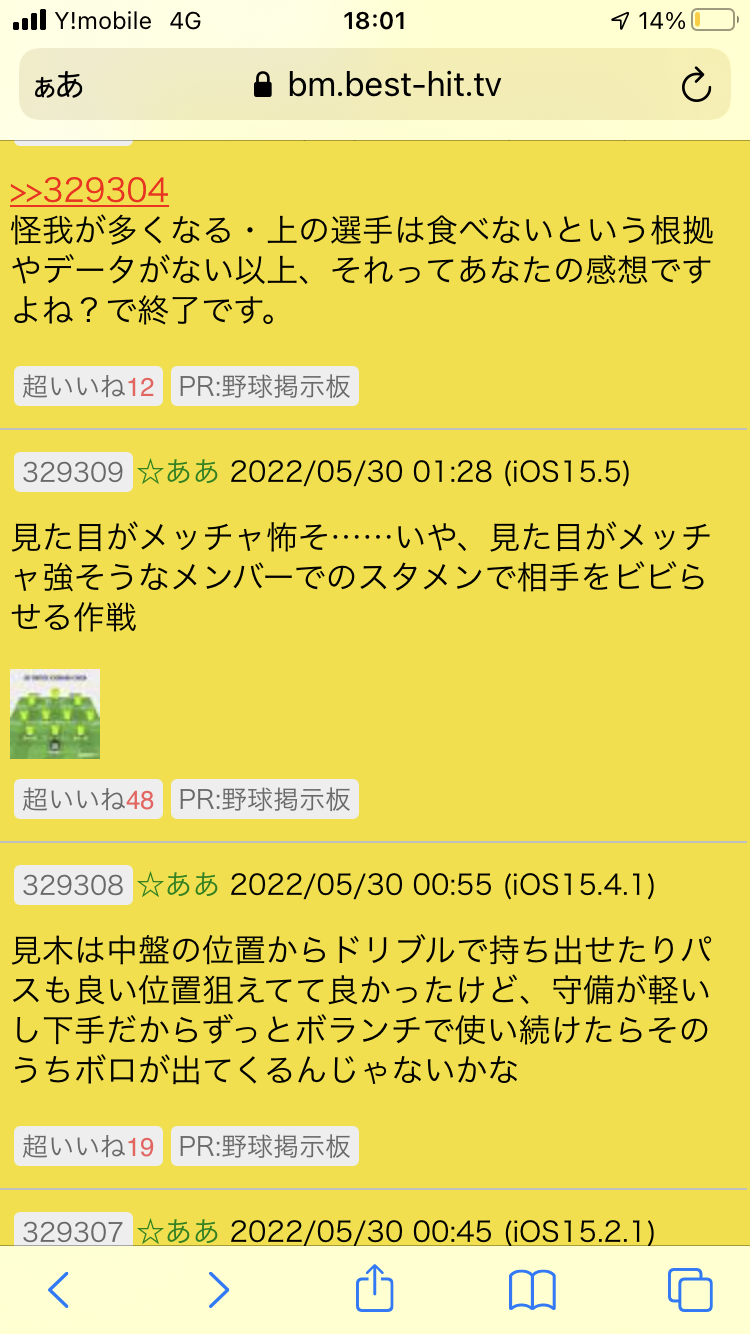This screenshot has height=1334, width=750.
Task: Tap the bm.best-hit.tv address bar
Action: click(376, 86)
